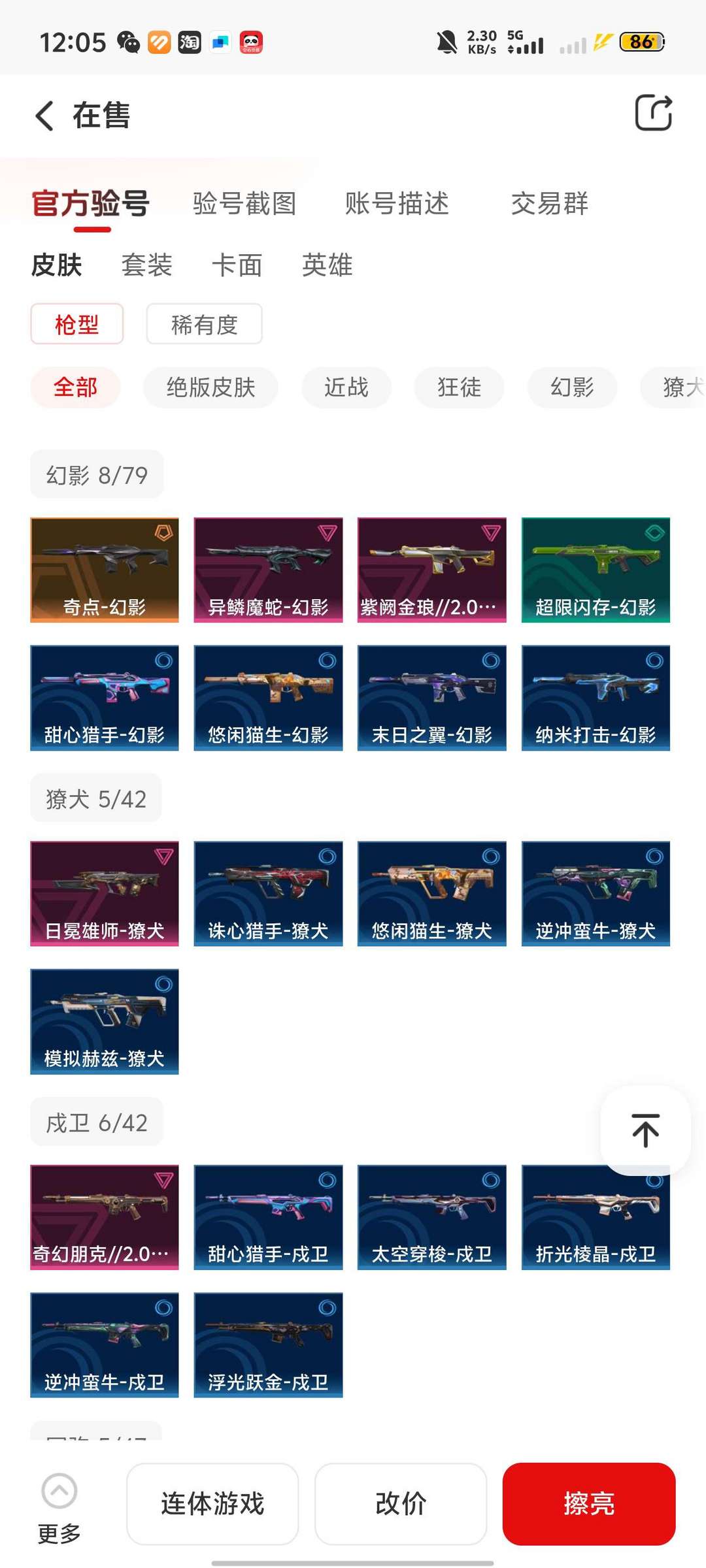This screenshot has height=1568, width=706.
Task: Select the 套装 category tab
Action: pos(146,265)
